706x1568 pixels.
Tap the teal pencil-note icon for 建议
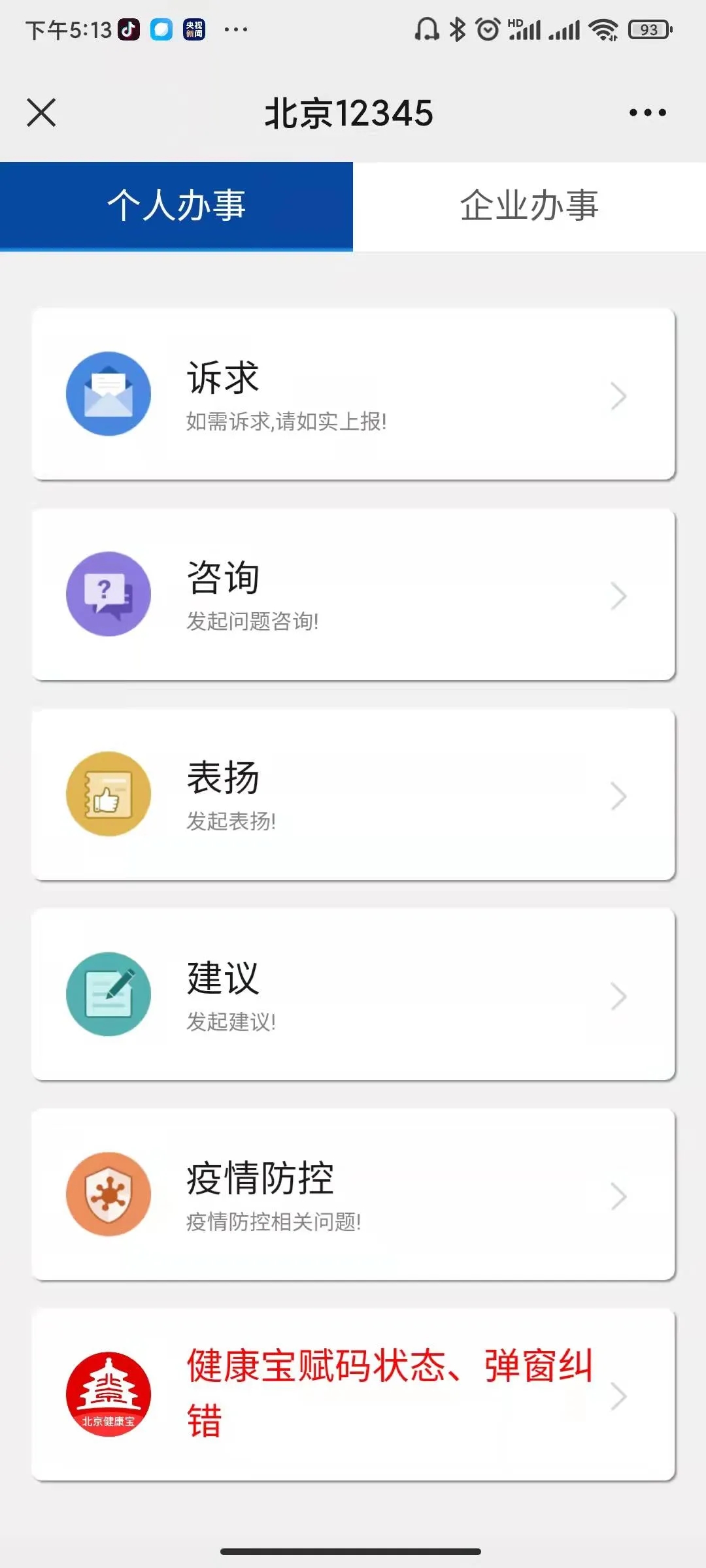[x=108, y=992]
